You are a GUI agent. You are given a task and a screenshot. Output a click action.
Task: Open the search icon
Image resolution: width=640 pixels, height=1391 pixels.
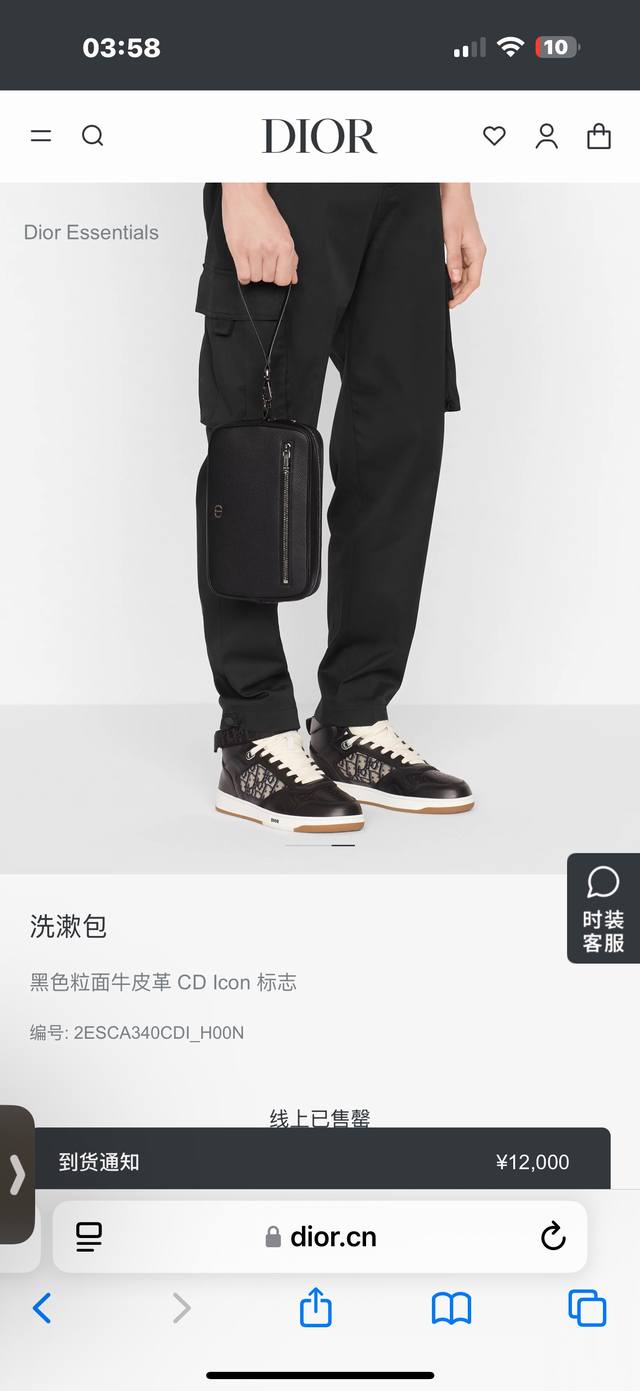click(x=93, y=136)
